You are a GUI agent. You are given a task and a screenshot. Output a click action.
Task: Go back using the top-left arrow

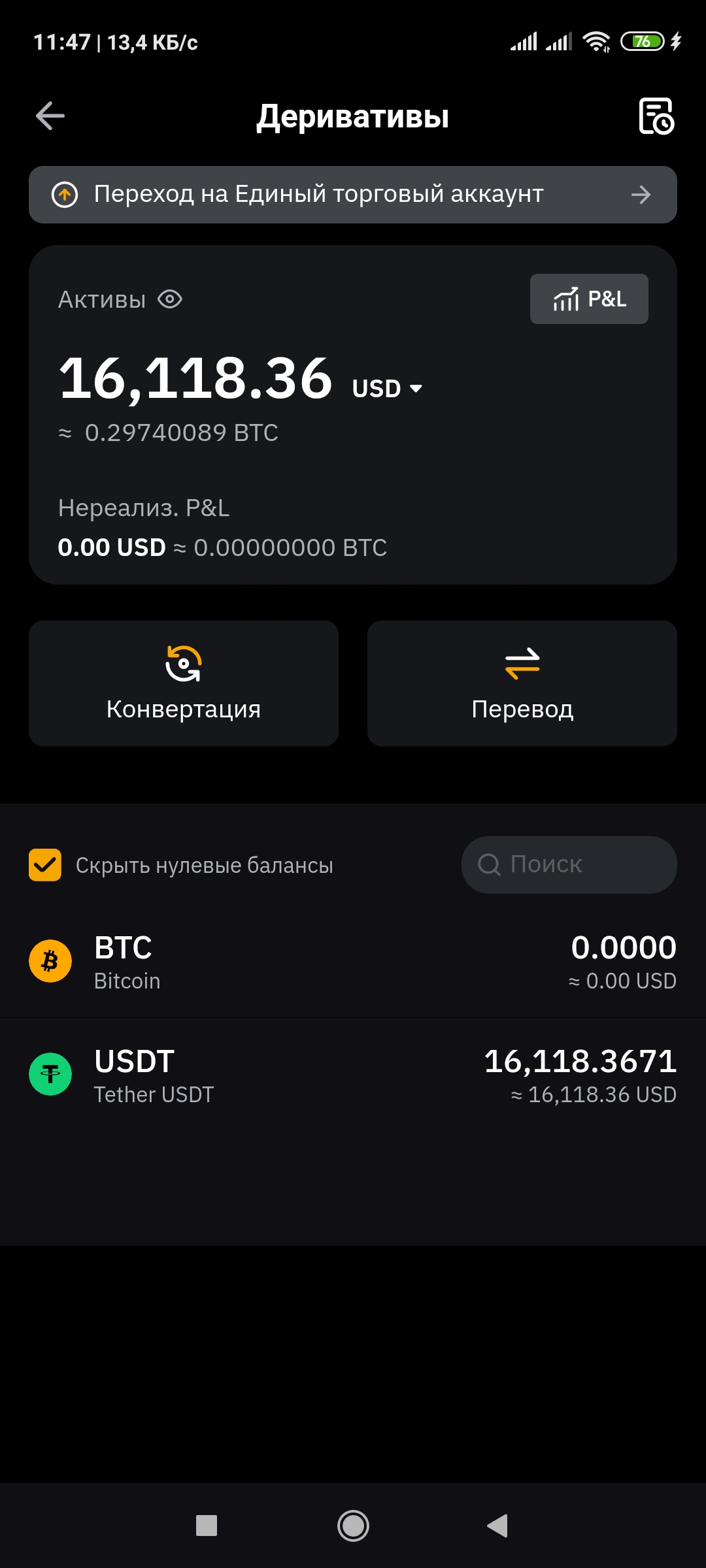(x=50, y=116)
